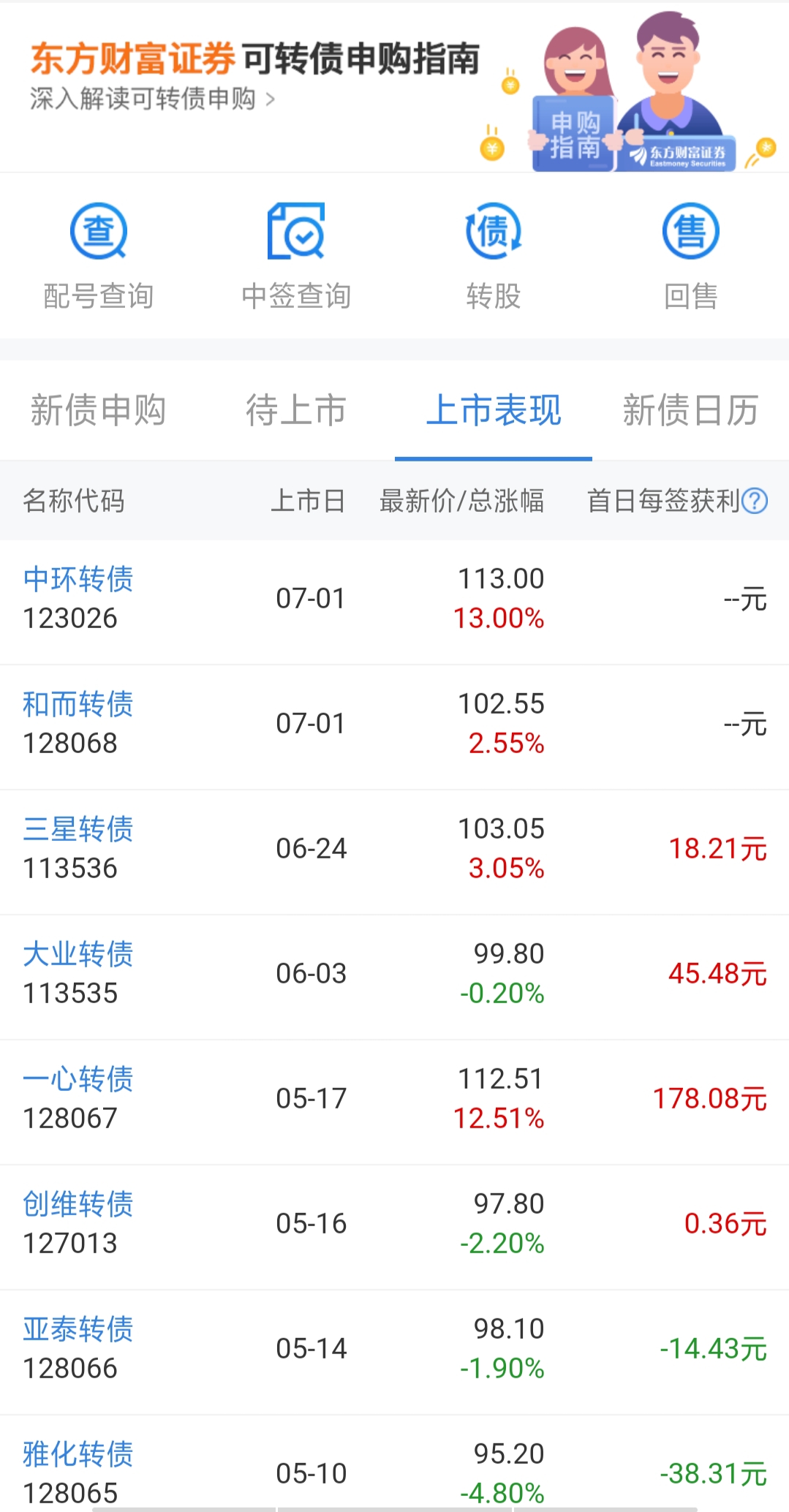This screenshot has width=789, height=1512.
Task: Switch to the 待上市 tab
Action: [x=296, y=410]
